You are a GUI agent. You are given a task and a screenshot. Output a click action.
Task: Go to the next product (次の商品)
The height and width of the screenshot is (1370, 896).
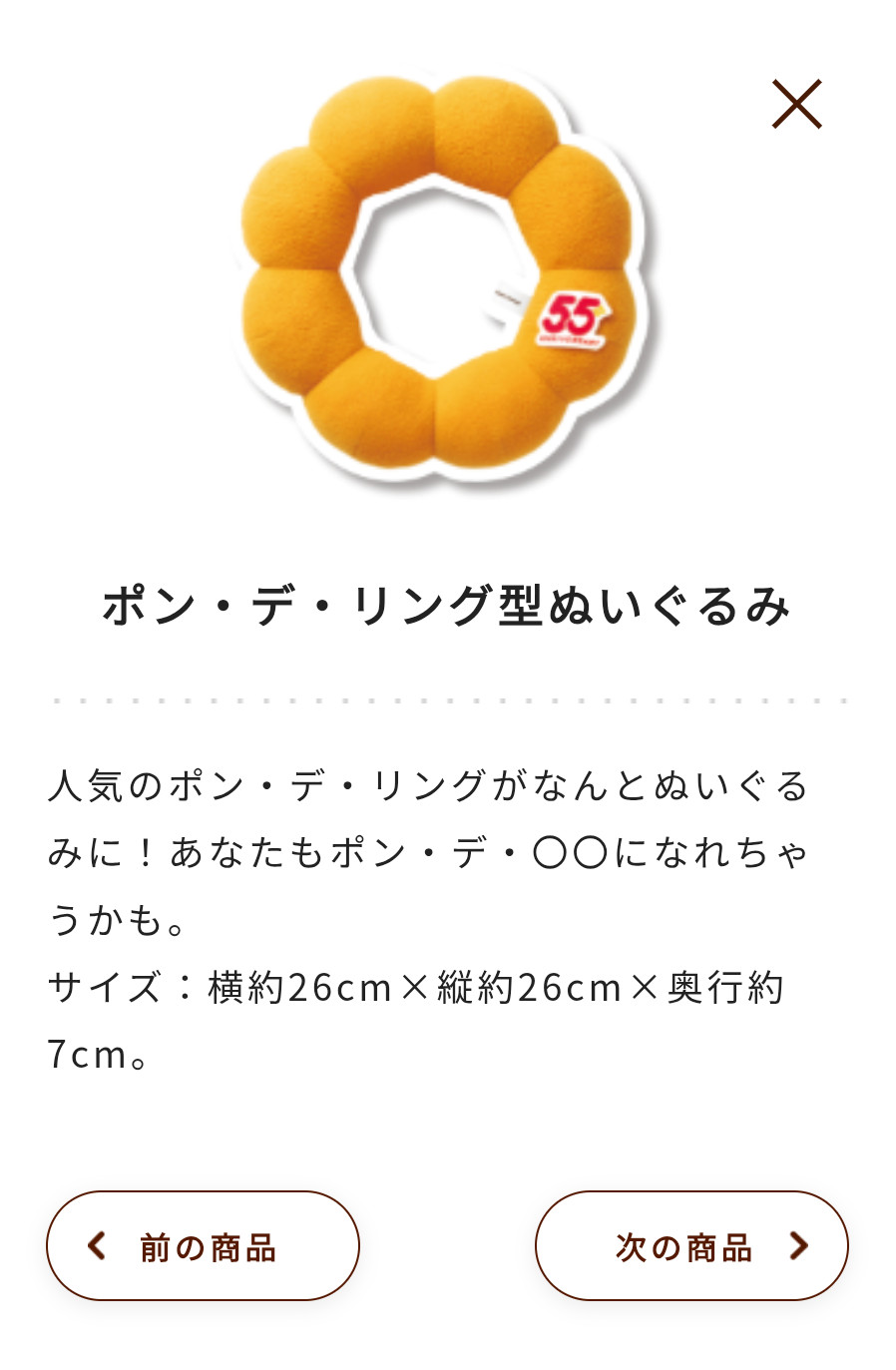point(691,1245)
